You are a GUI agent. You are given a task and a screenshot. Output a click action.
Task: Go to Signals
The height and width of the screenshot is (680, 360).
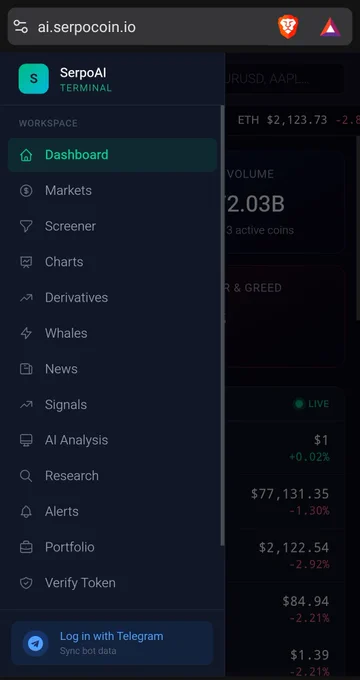tap(112, 405)
